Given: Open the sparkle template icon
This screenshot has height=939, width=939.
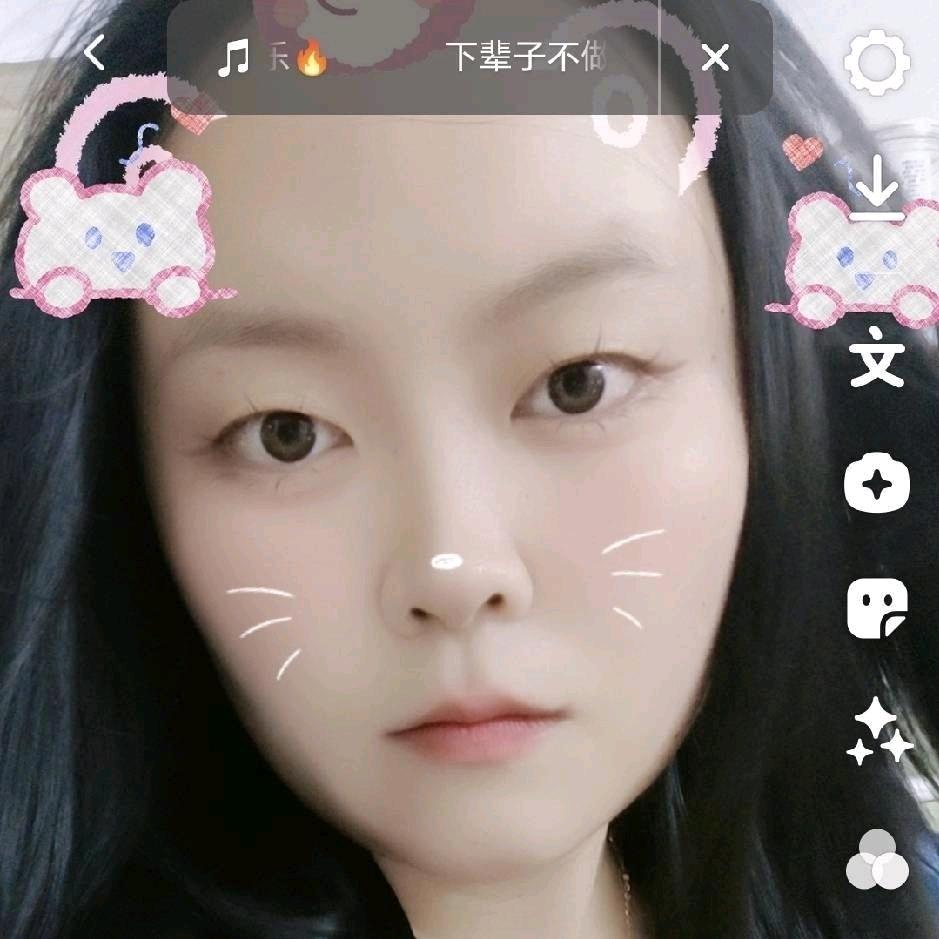Looking at the screenshot, I should tap(877, 486).
